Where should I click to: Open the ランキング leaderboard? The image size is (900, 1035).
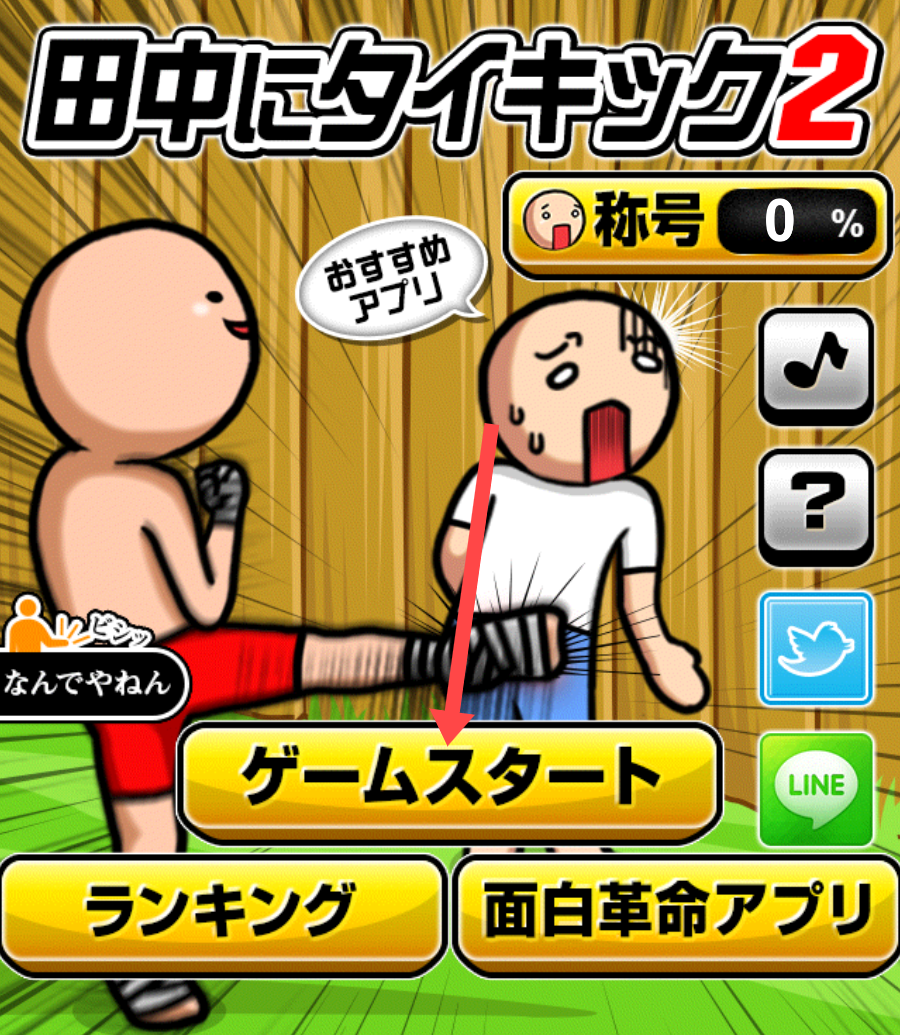pyautogui.click(x=221, y=910)
